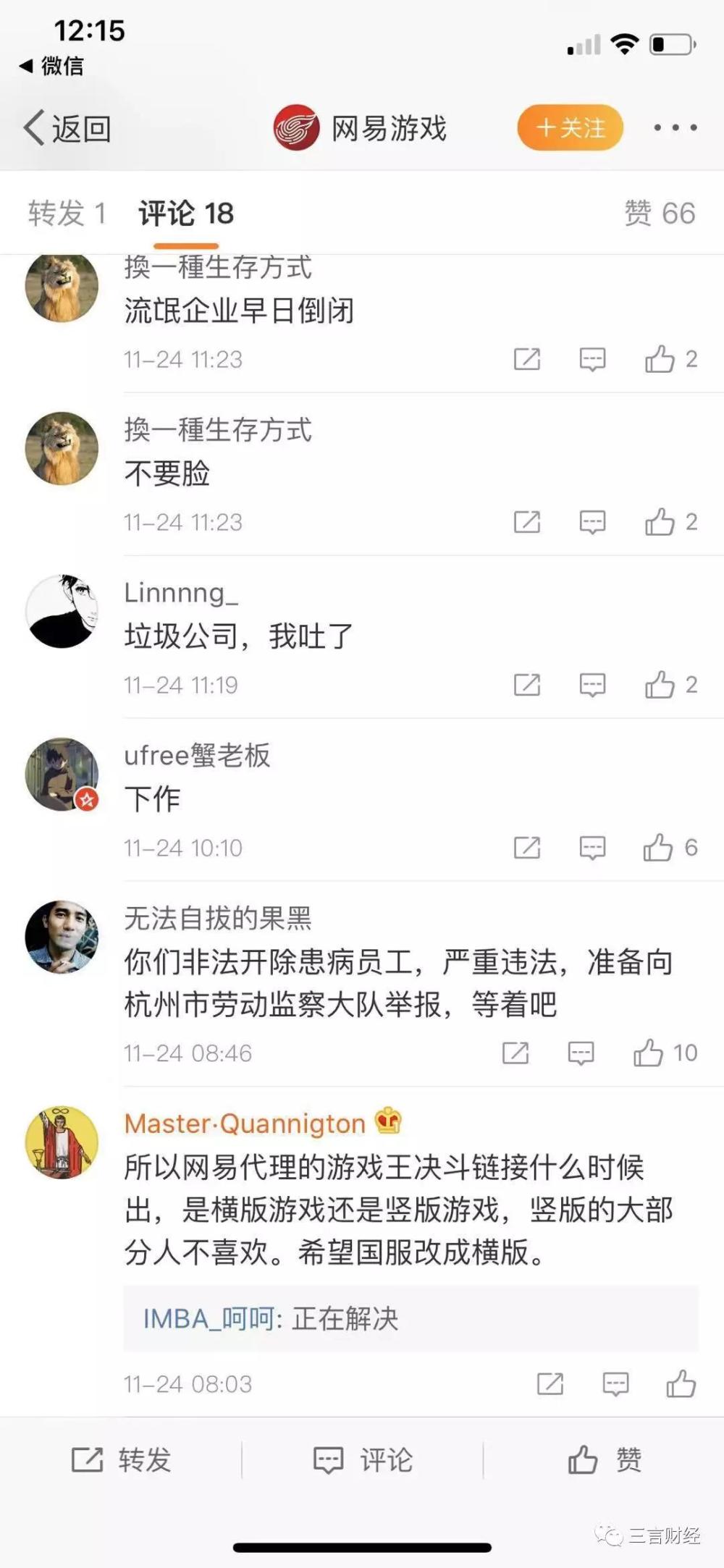Image resolution: width=724 pixels, height=1568 pixels.
Task: Open Linnnng_'s profile avatar
Action: [62, 612]
